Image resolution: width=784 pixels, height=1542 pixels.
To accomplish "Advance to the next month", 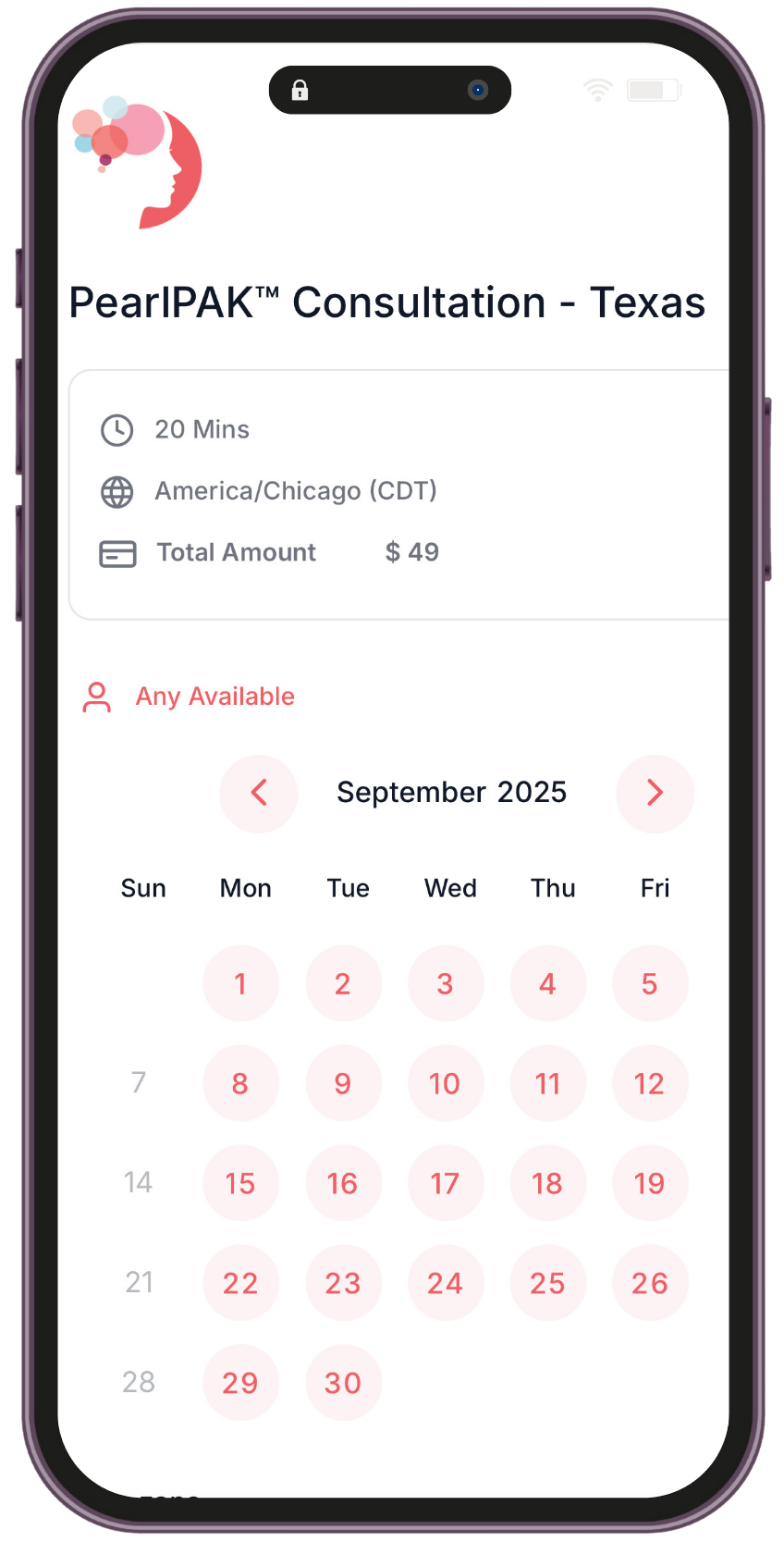I will tap(655, 793).
